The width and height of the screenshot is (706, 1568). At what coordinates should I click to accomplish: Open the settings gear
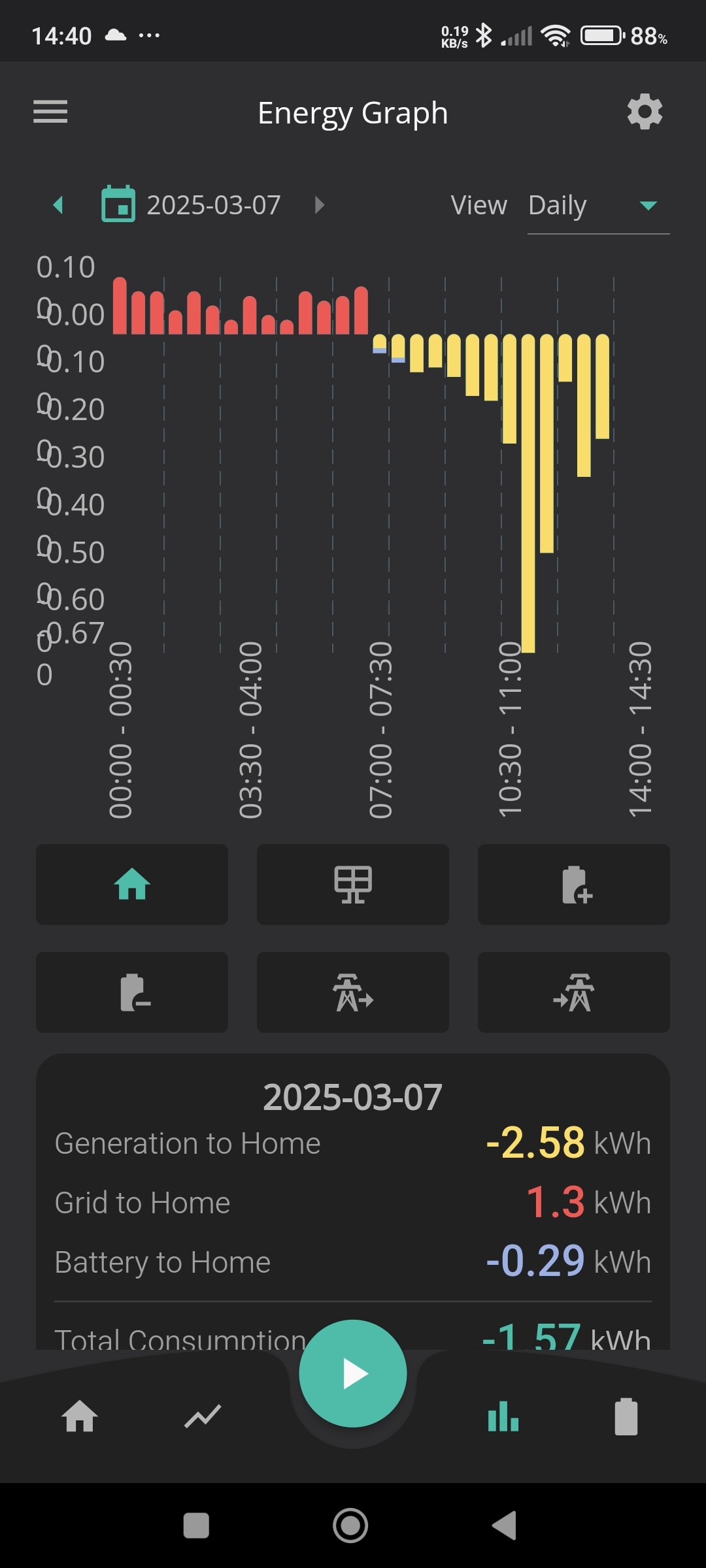click(645, 112)
